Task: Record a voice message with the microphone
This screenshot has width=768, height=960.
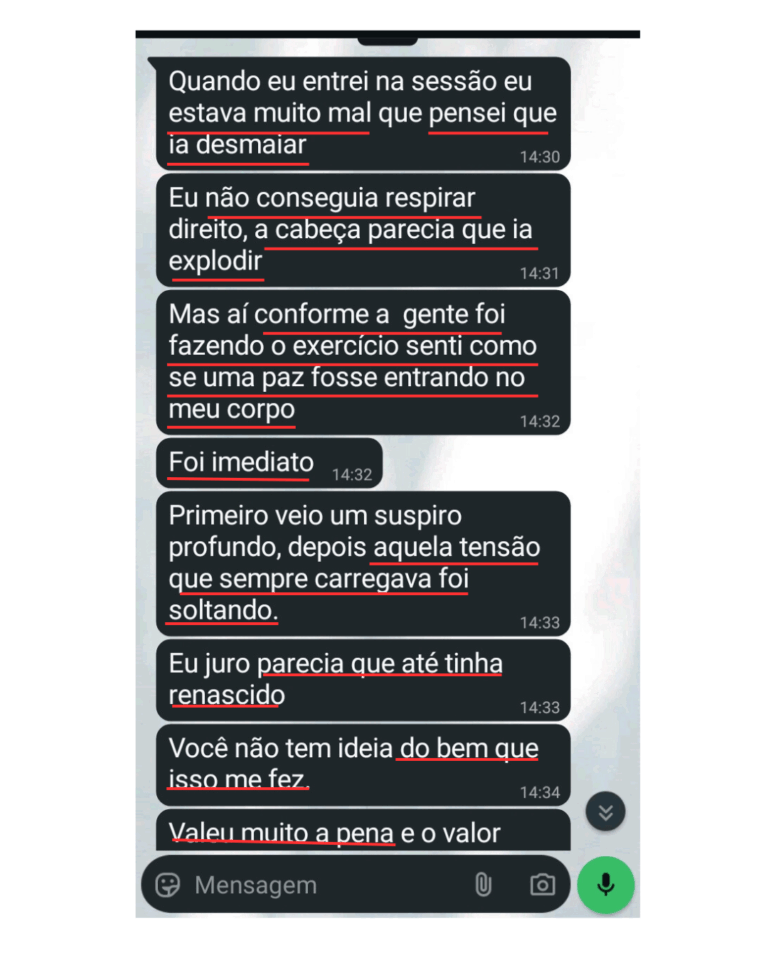Action: point(605,885)
